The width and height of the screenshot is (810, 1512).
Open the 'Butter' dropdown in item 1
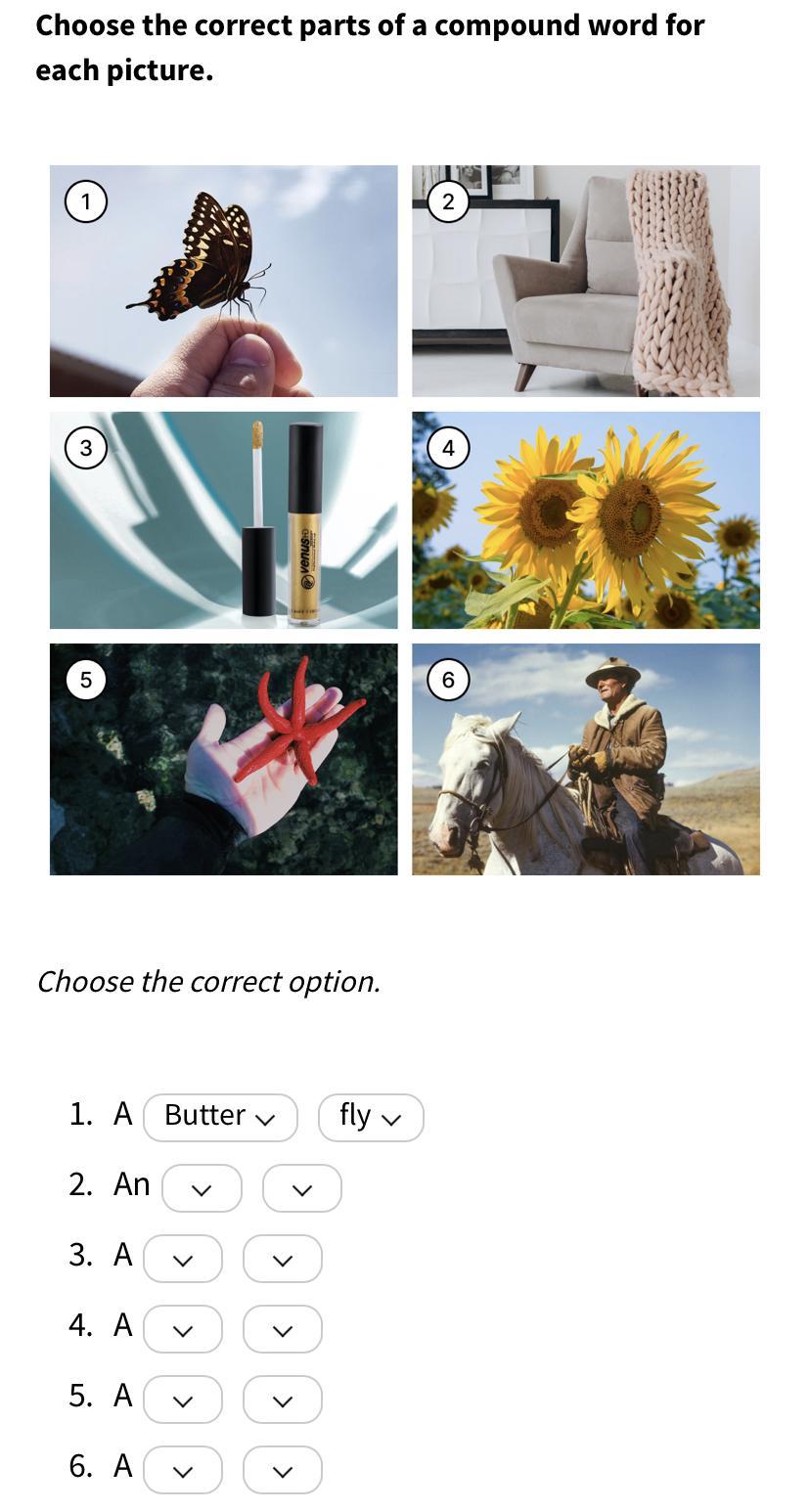pyautogui.click(x=220, y=1117)
